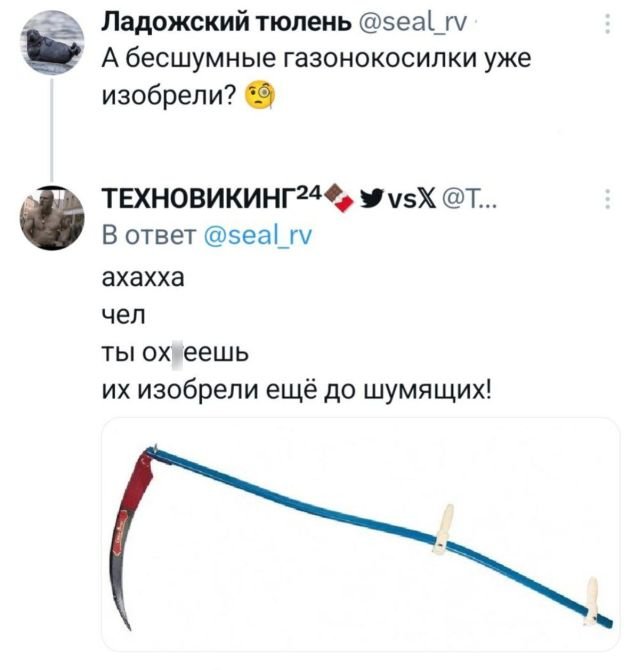This screenshot has height=670, width=640.
Task: Open the attached scythe image
Action: point(361,533)
